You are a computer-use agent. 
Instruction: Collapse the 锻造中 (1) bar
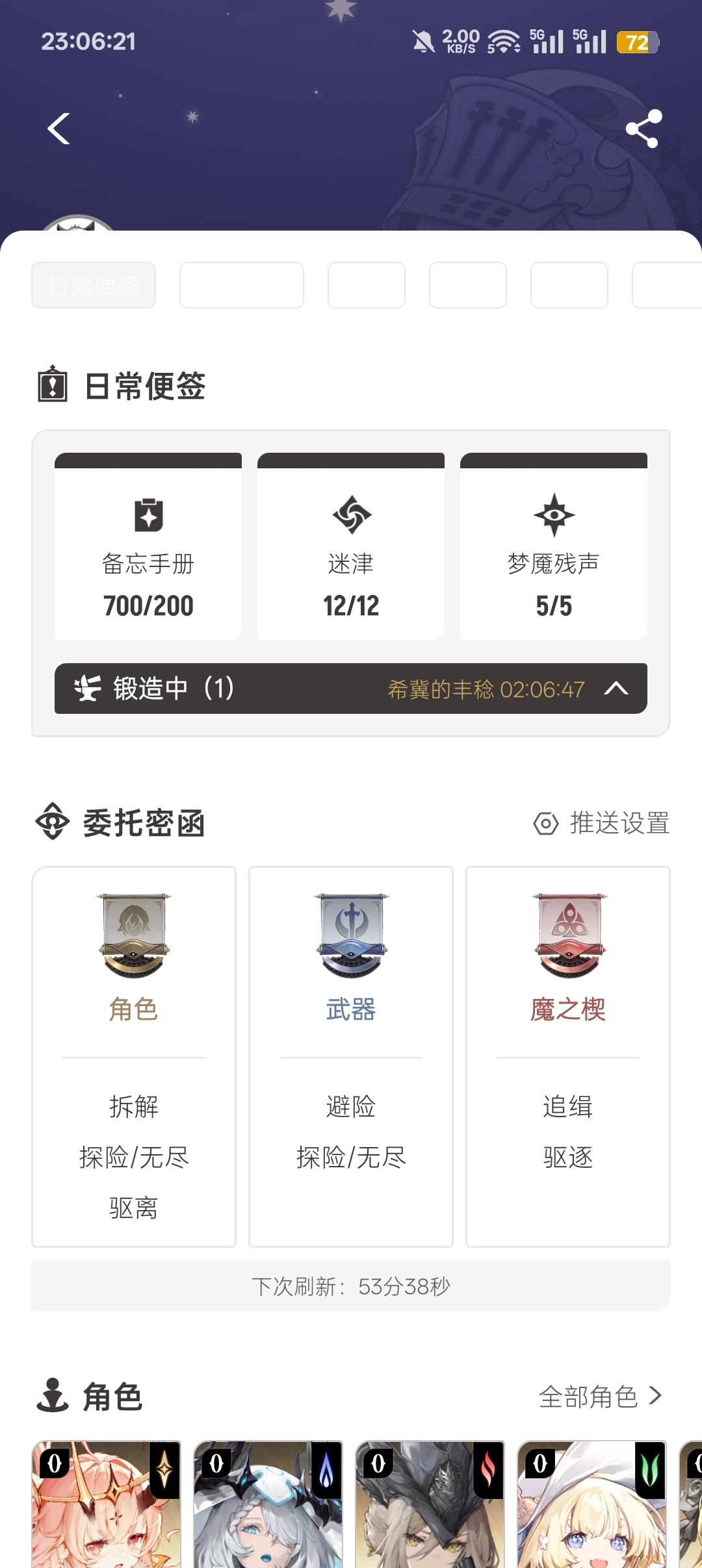[616, 689]
